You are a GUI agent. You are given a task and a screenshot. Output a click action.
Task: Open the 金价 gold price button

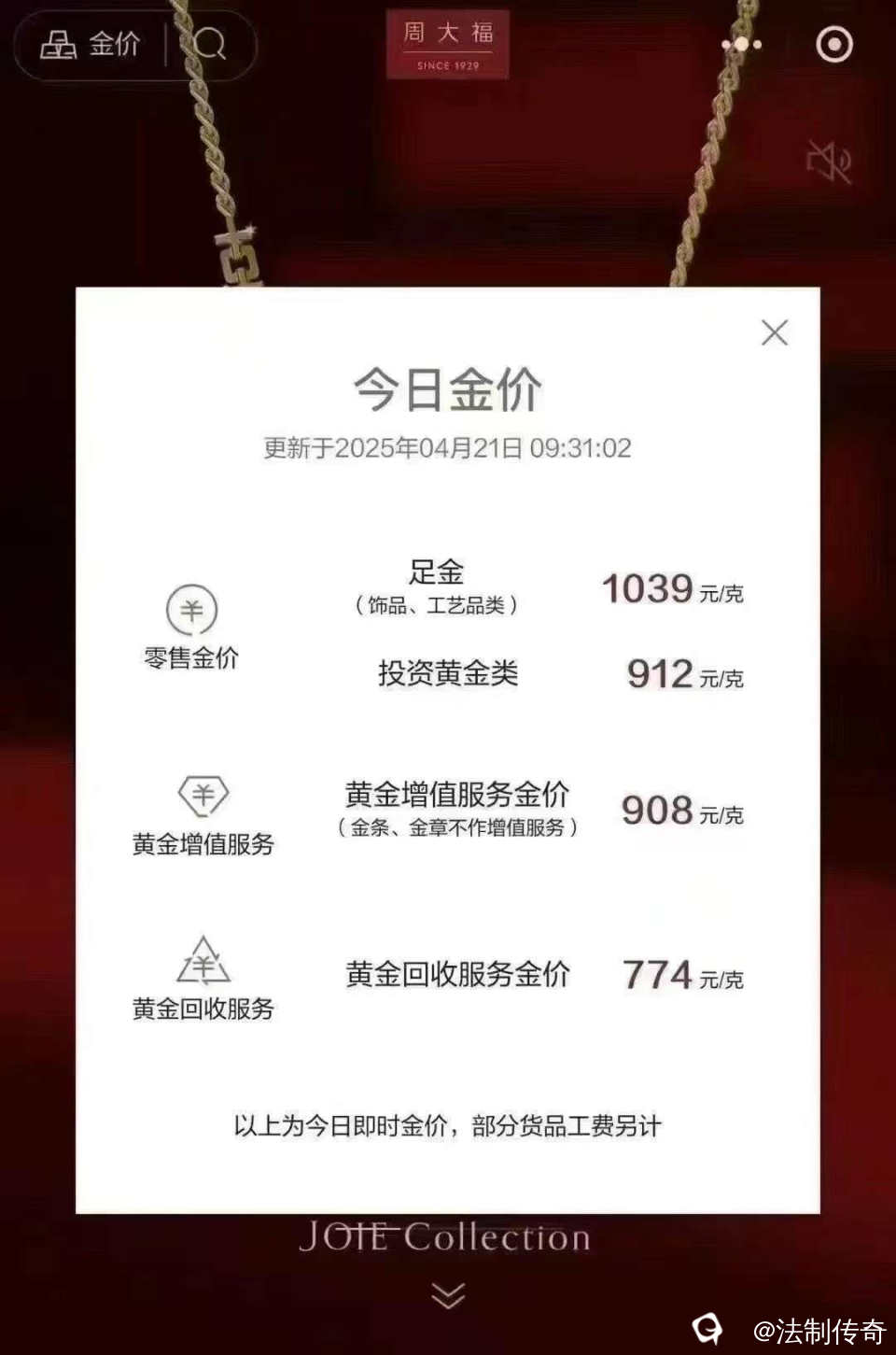91,44
